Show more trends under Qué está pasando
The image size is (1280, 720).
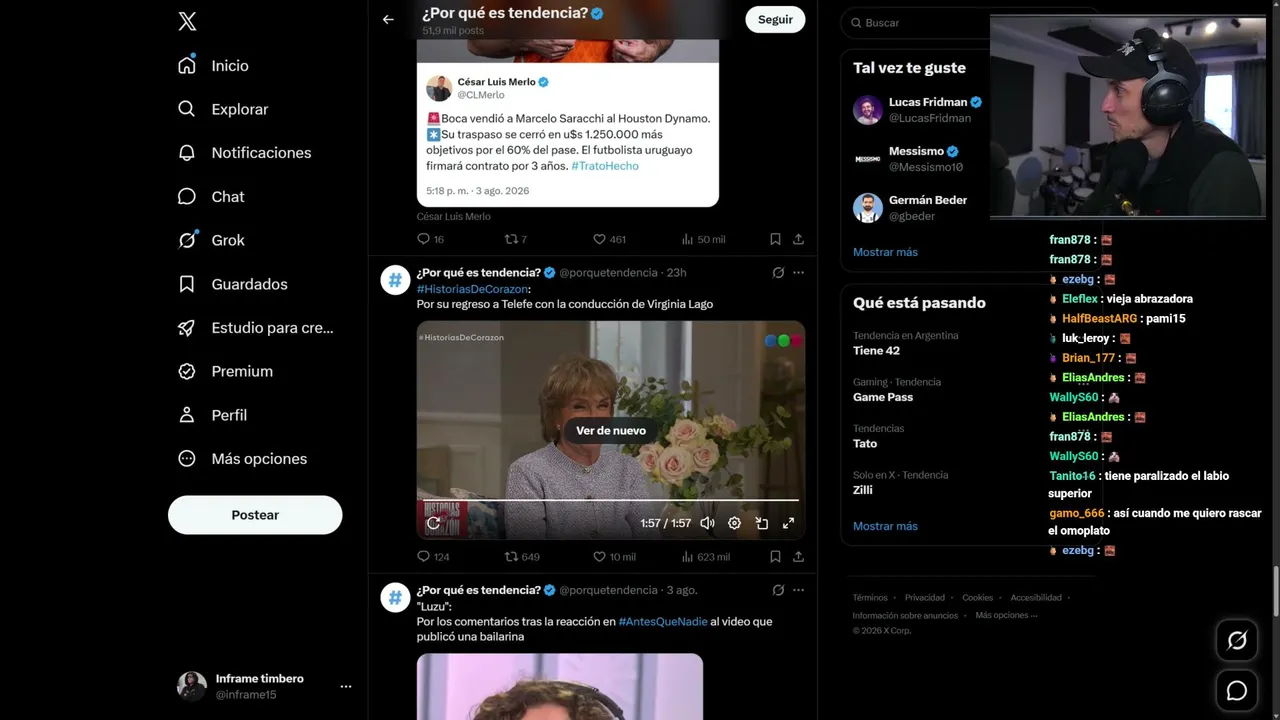885,526
